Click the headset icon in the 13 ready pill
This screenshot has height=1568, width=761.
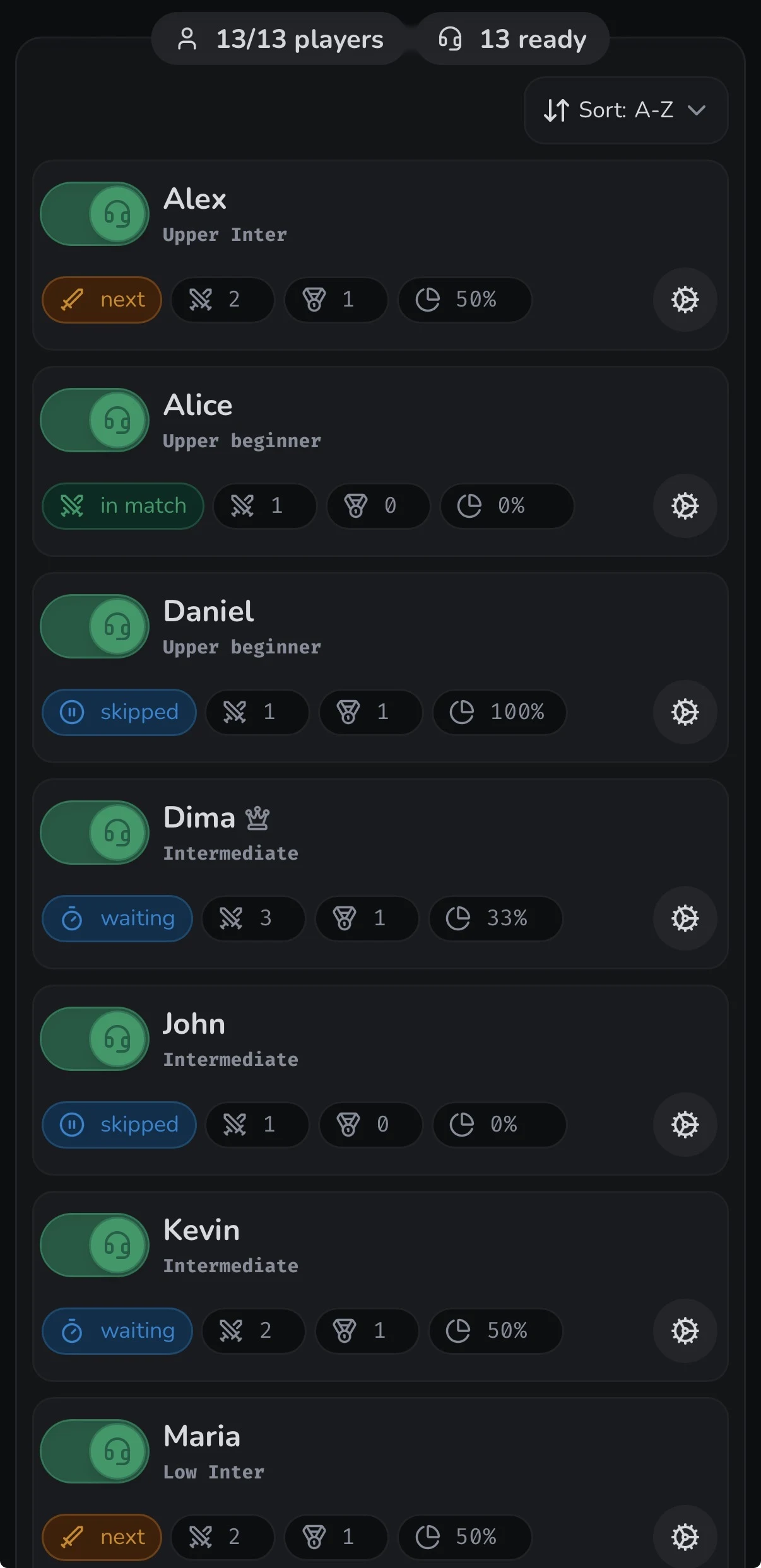tap(449, 39)
